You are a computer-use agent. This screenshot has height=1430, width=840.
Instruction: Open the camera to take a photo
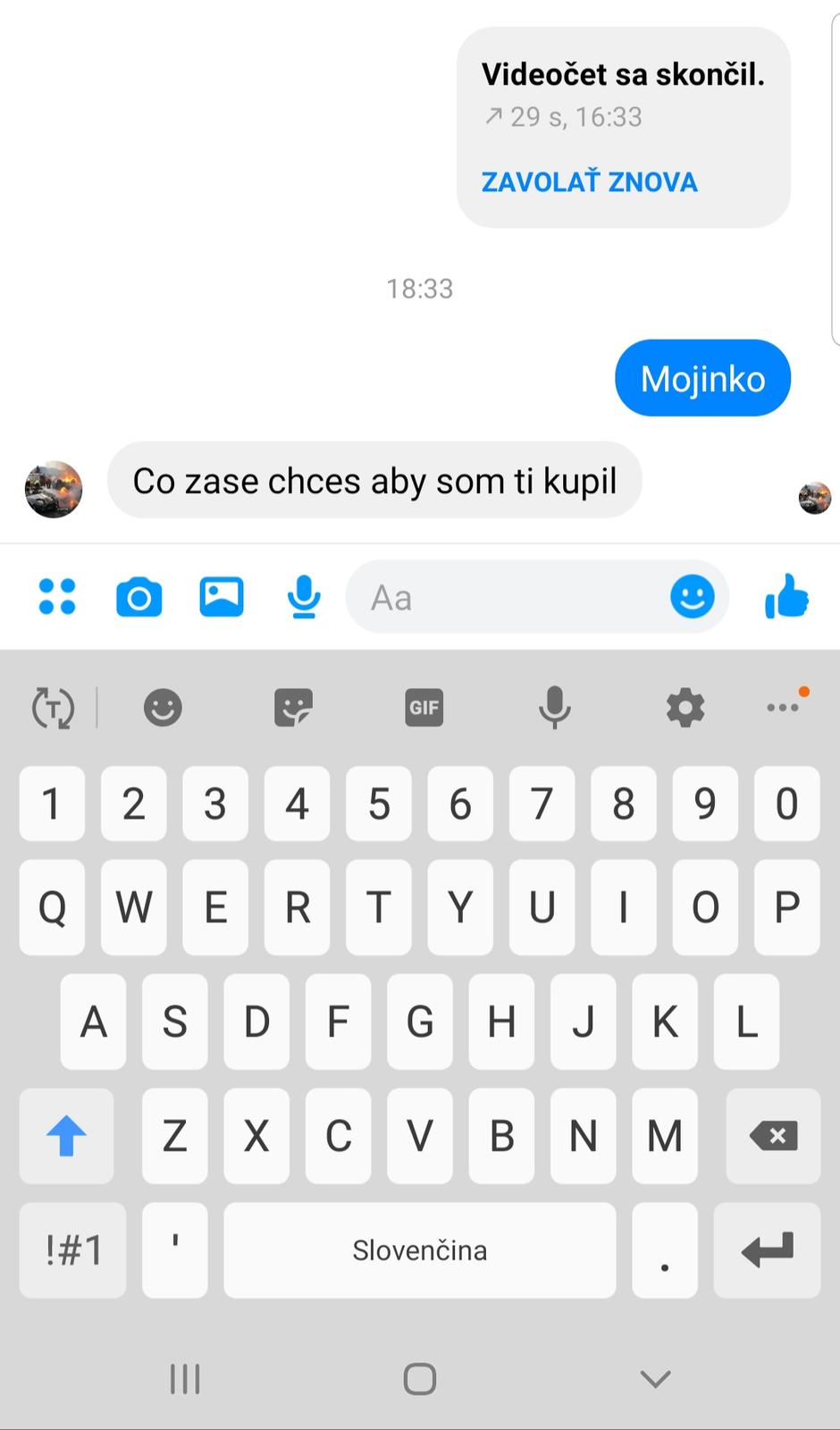[x=139, y=597]
